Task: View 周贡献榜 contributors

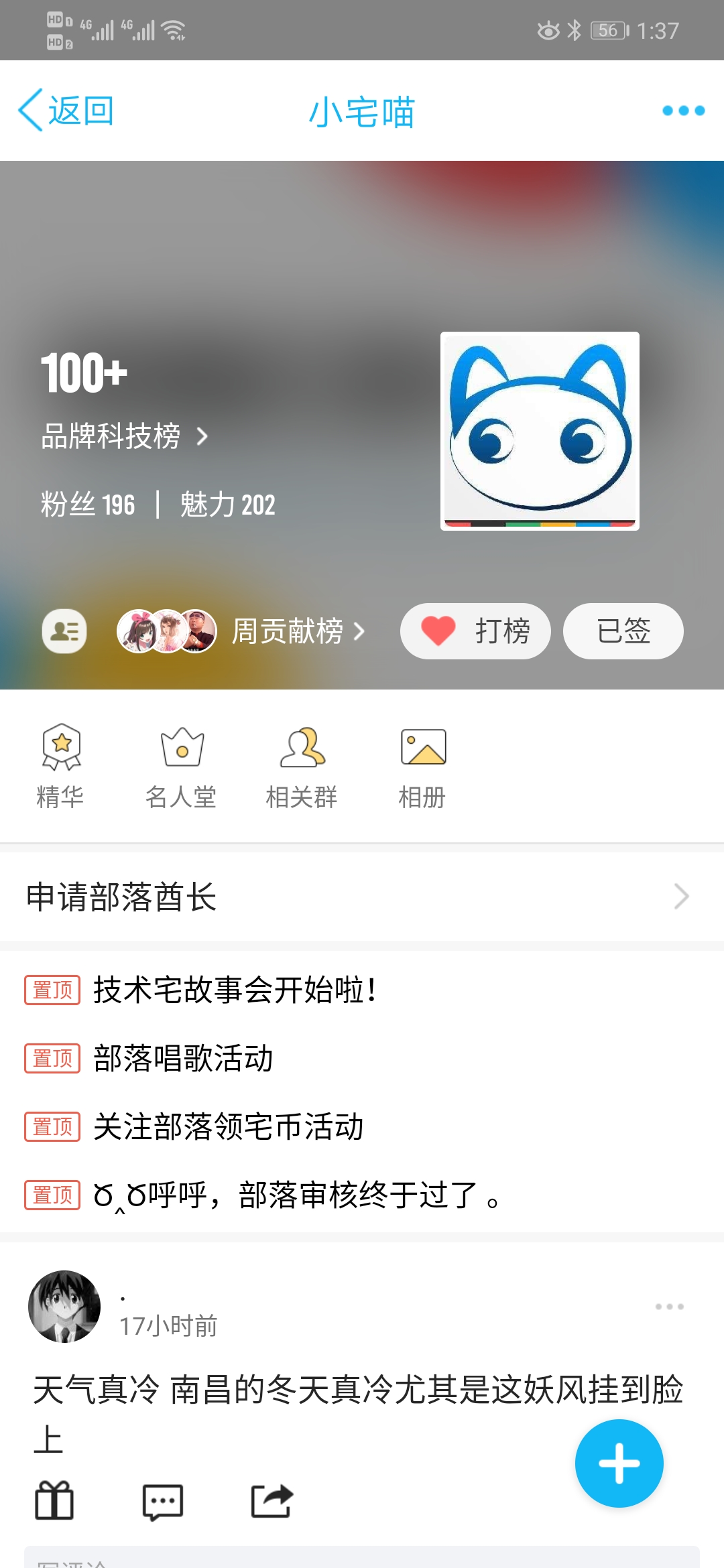Action: 288,631
